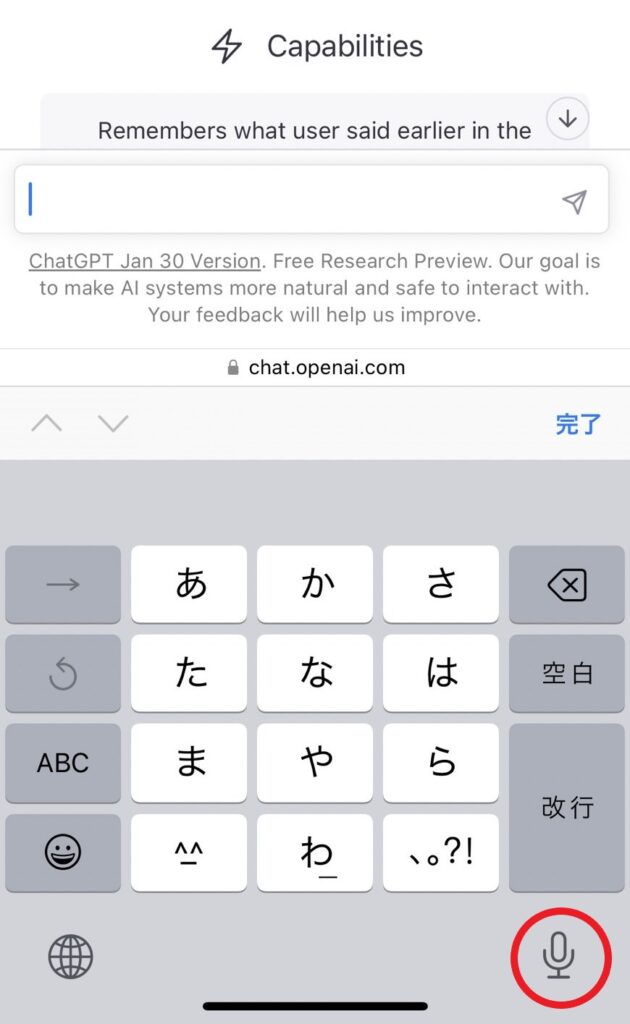This screenshot has height=1024, width=630.
Task: Open the ChatGPT Jan 30 Version link
Action: (x=145, y=261)
